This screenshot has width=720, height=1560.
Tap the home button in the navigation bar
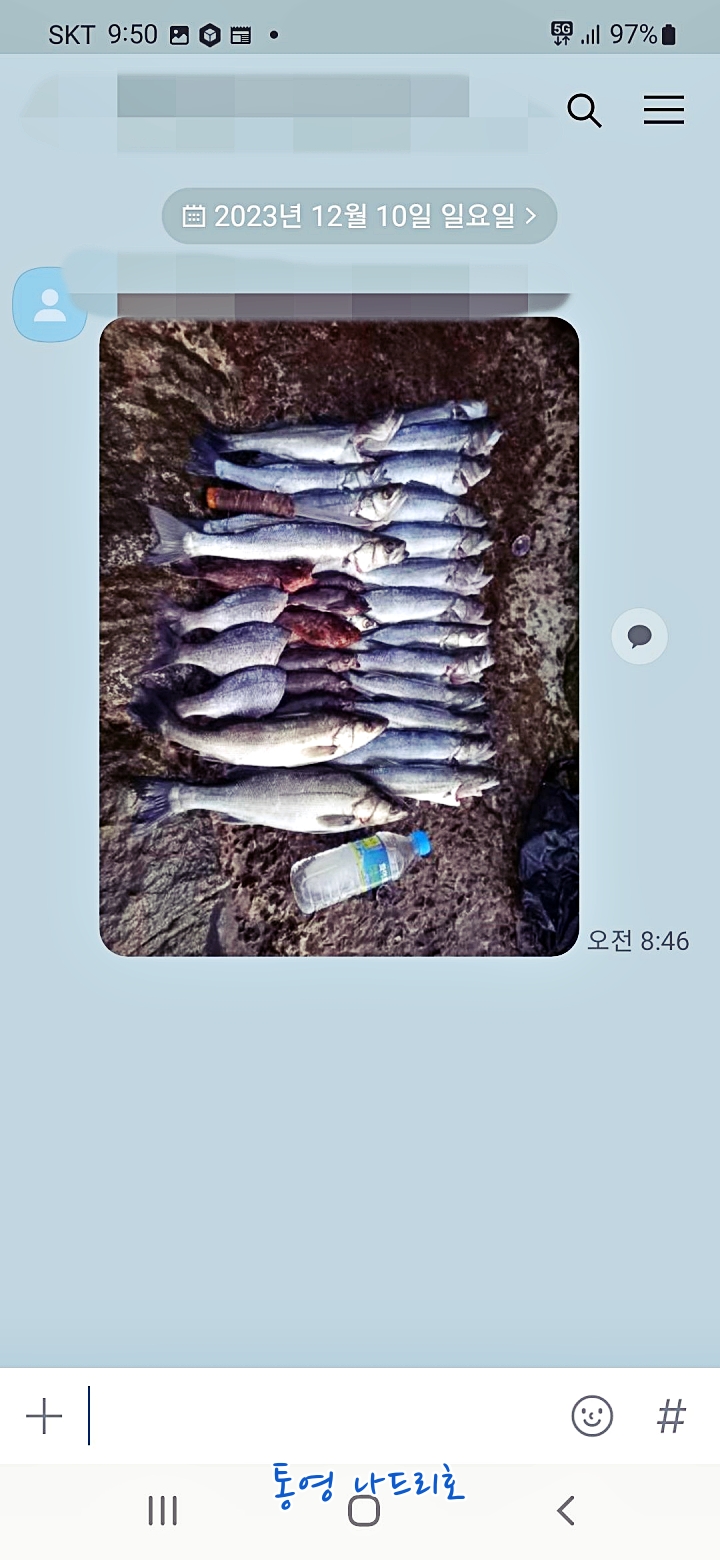point(362,1512)
